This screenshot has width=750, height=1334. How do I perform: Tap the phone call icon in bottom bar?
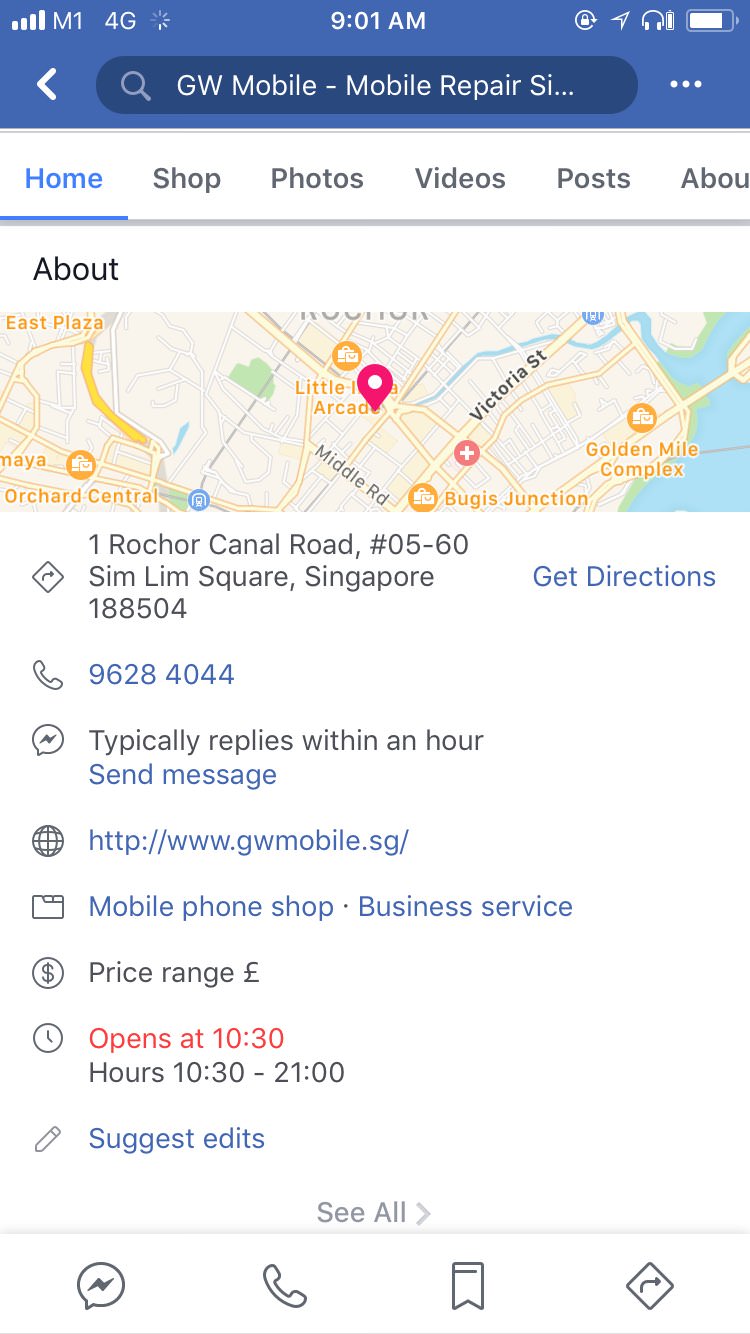click(x=285, y=1285)
